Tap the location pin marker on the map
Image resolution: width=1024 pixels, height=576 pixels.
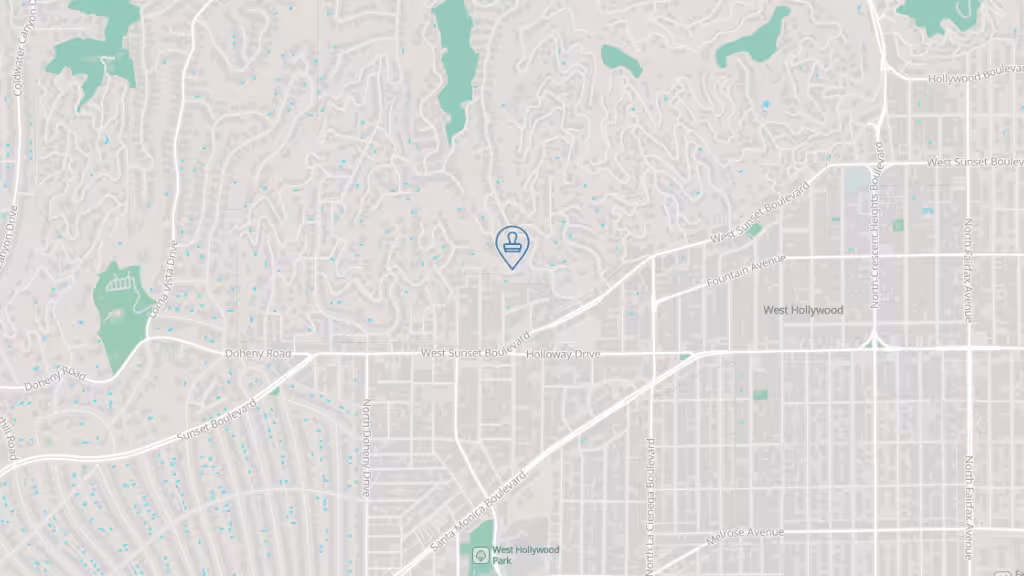pyautogui.click(x=512, y=245)
